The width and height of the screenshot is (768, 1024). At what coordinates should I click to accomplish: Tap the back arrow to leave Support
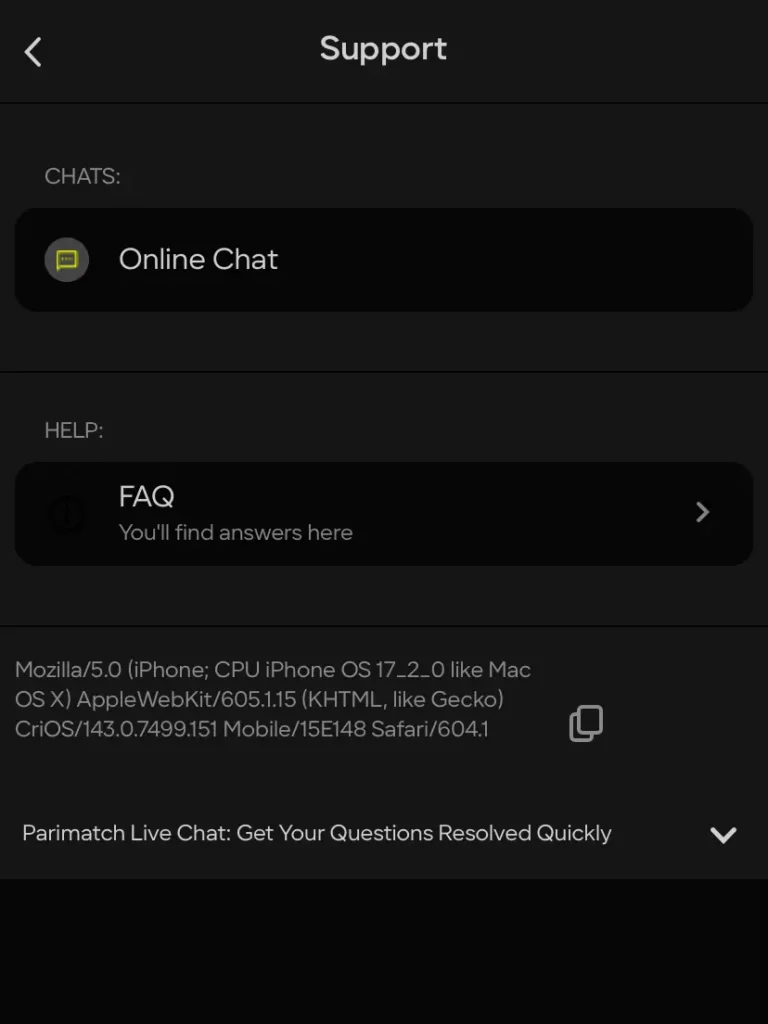tap(33, 51)
